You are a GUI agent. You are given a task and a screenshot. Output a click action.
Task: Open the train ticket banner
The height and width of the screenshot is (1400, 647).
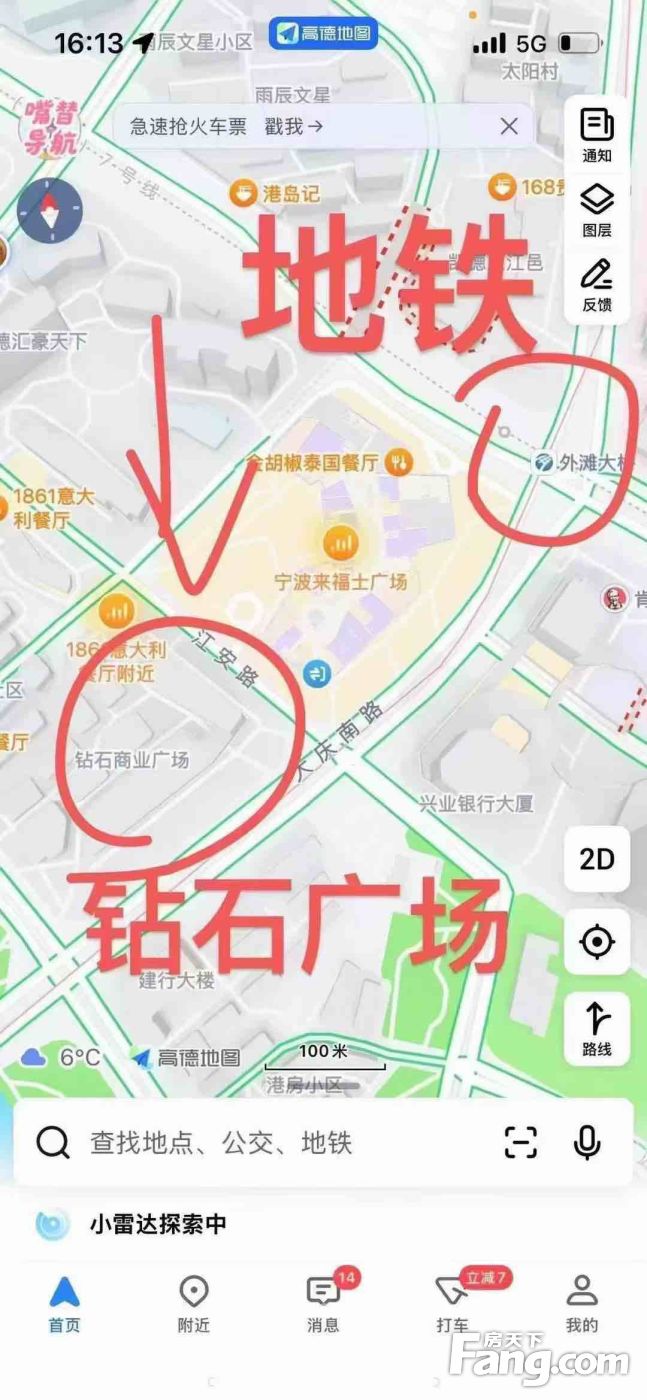226,126
